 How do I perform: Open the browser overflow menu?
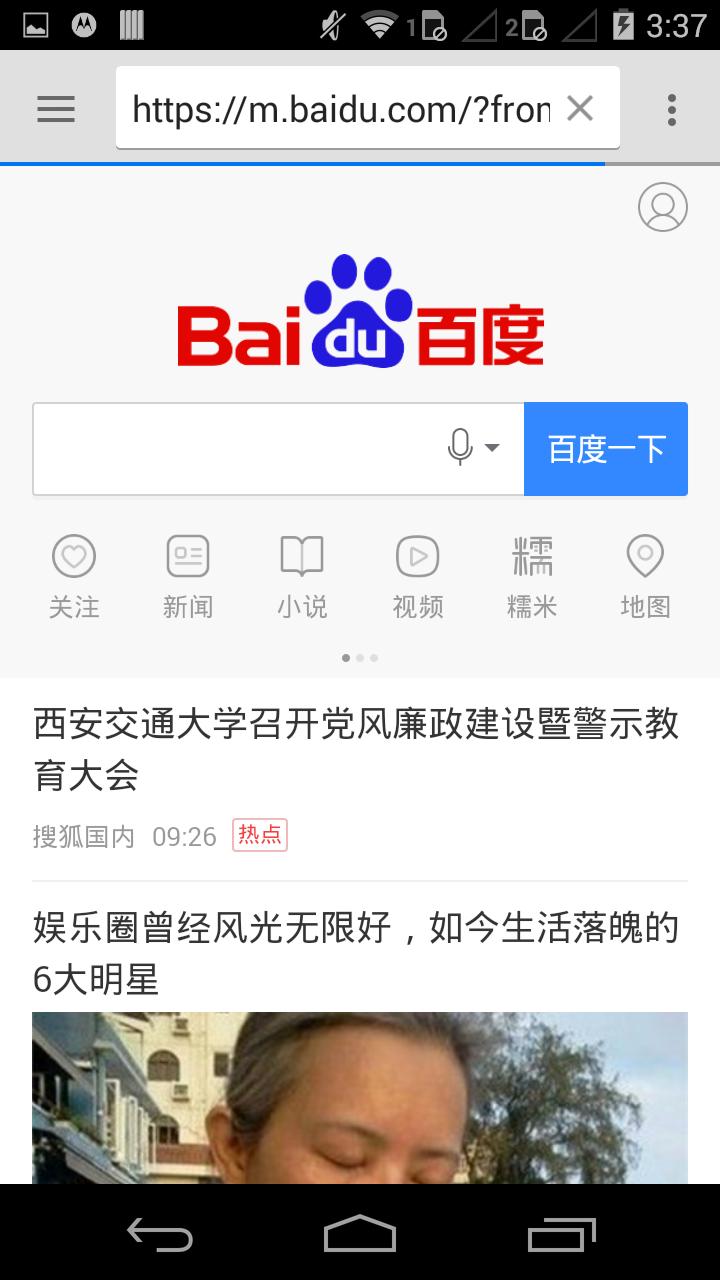tap(671, 109)
